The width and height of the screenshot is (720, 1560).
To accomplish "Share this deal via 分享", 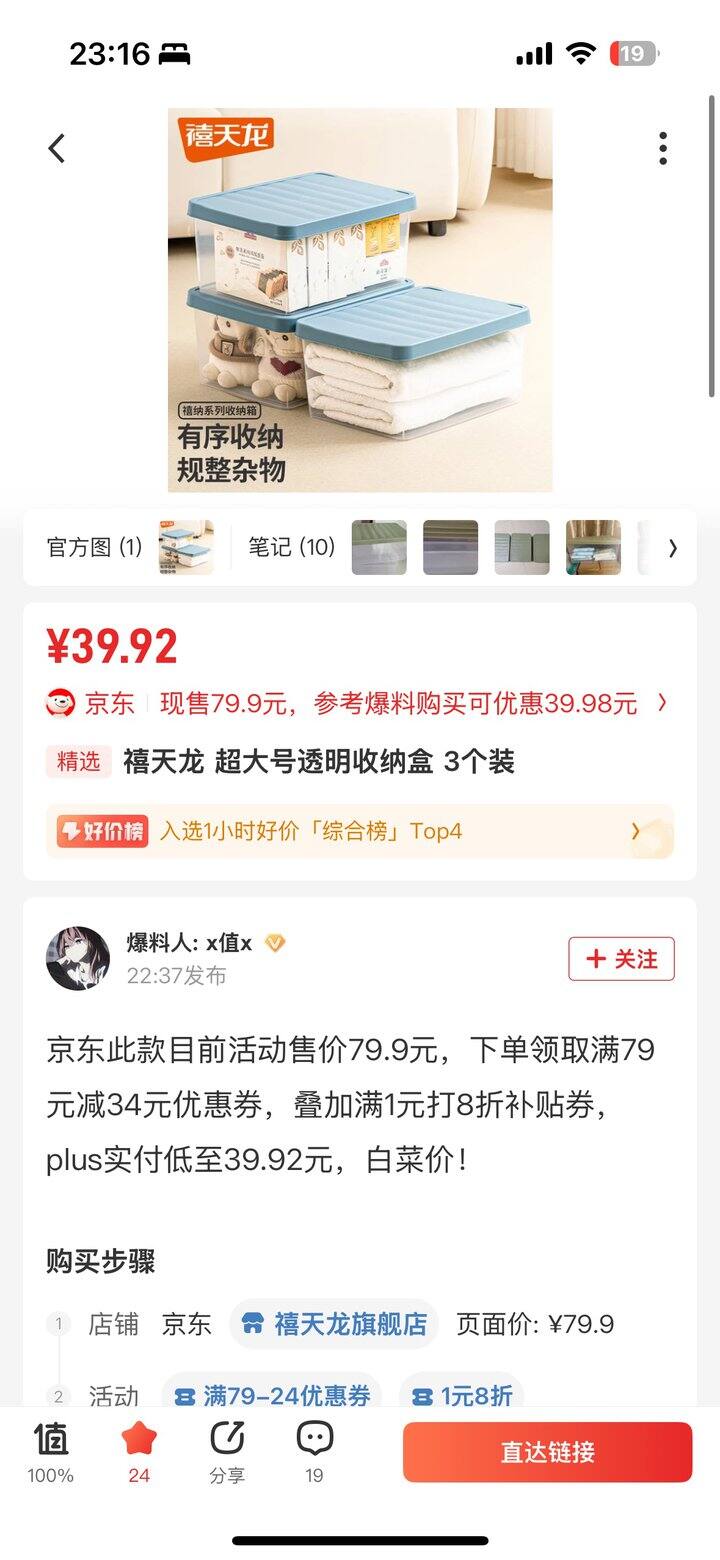I will [x=227, y=1451].
